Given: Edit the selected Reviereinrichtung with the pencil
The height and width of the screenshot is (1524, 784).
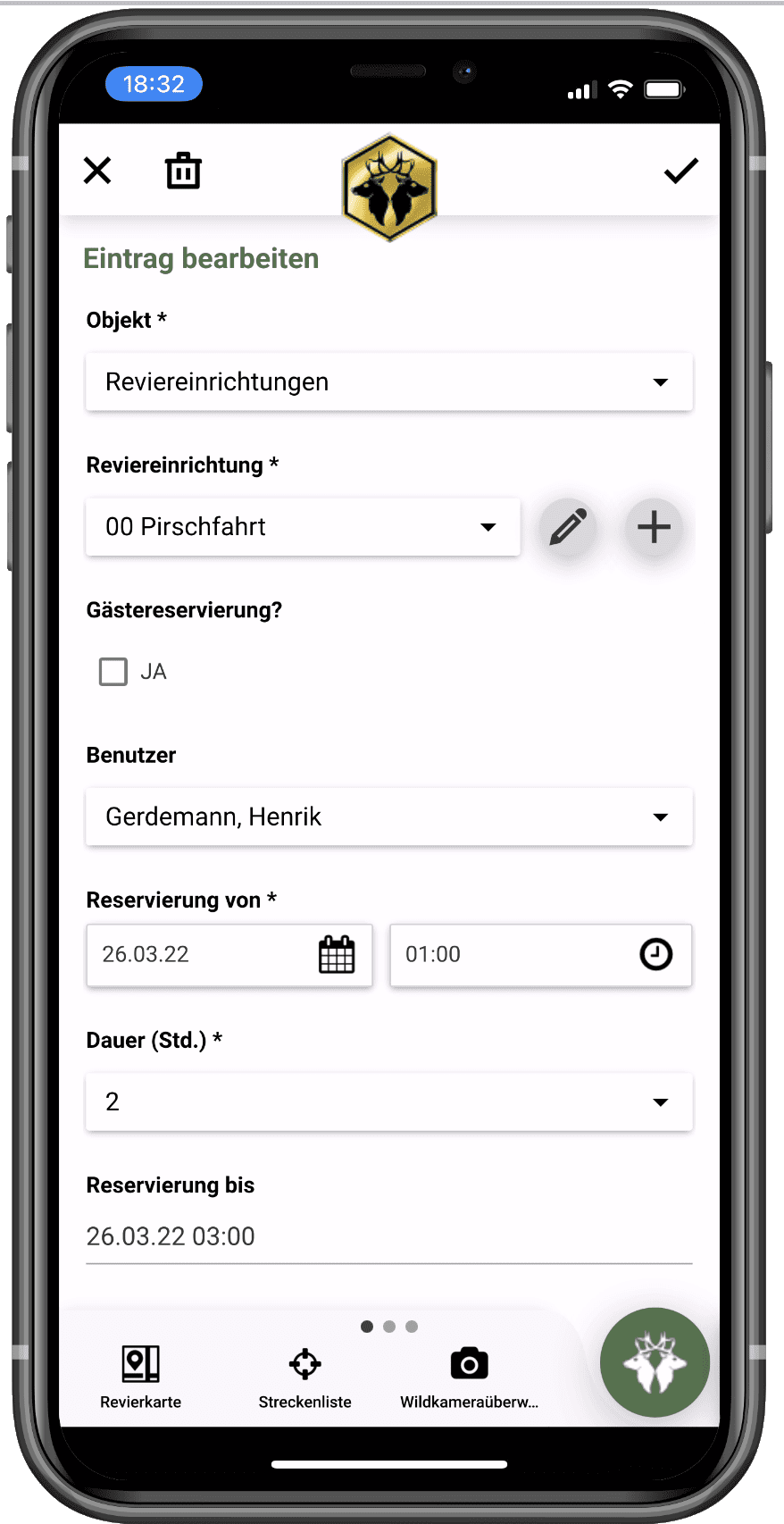Looking at the screenshot, I should [x=568, y=527].
